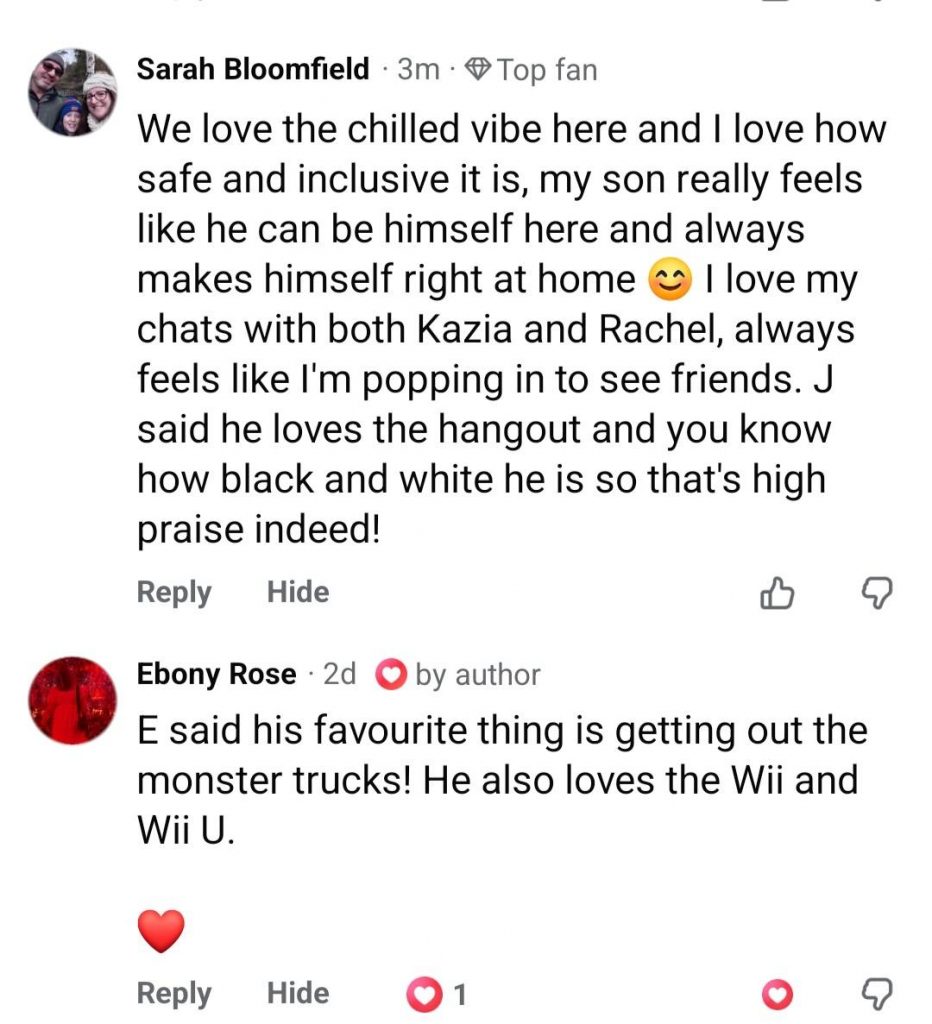This screenshot has height=1024, width=932.
Task: Open Sarah Bloomfield's profile picture
Action: click(72, 92)
